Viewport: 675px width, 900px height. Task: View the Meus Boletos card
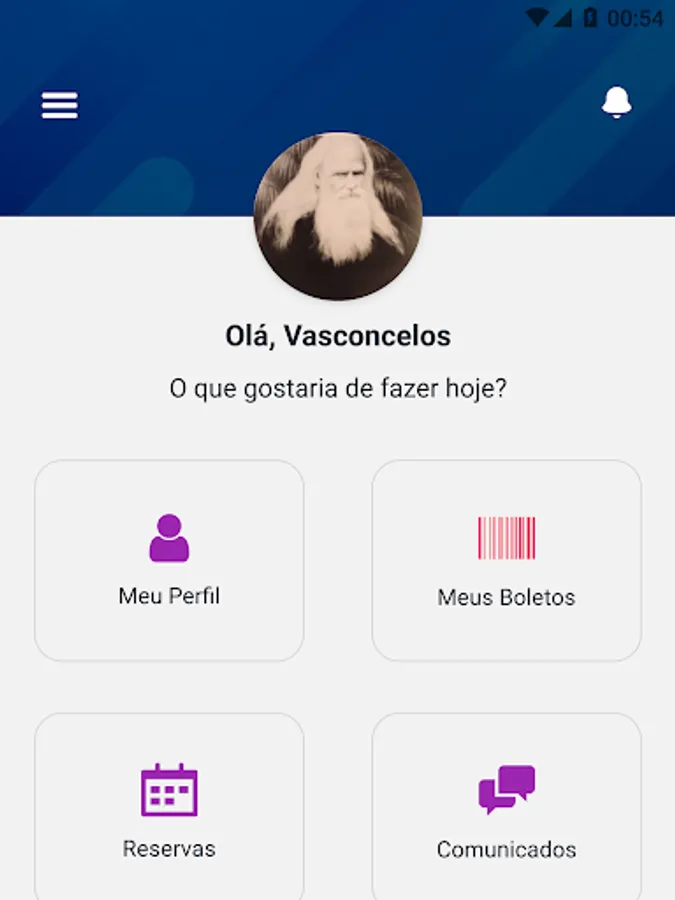click(506, 560)
